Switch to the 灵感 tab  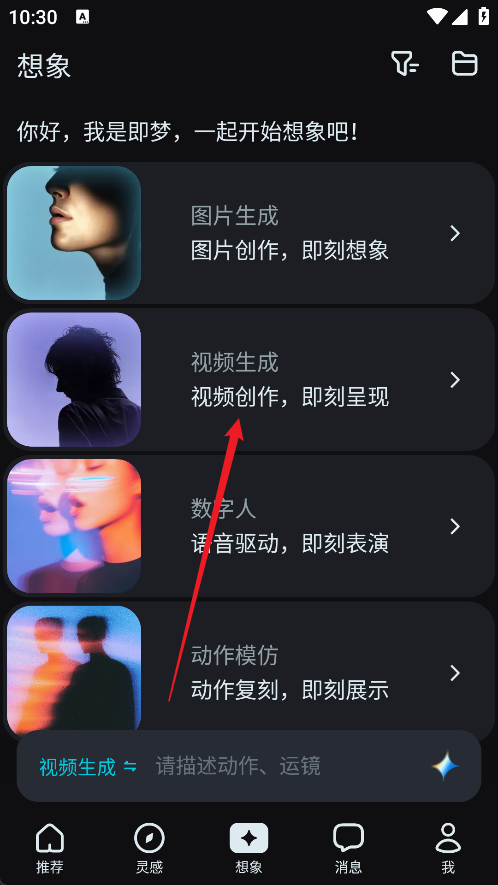pyautogui.click(x=149, y=849)
